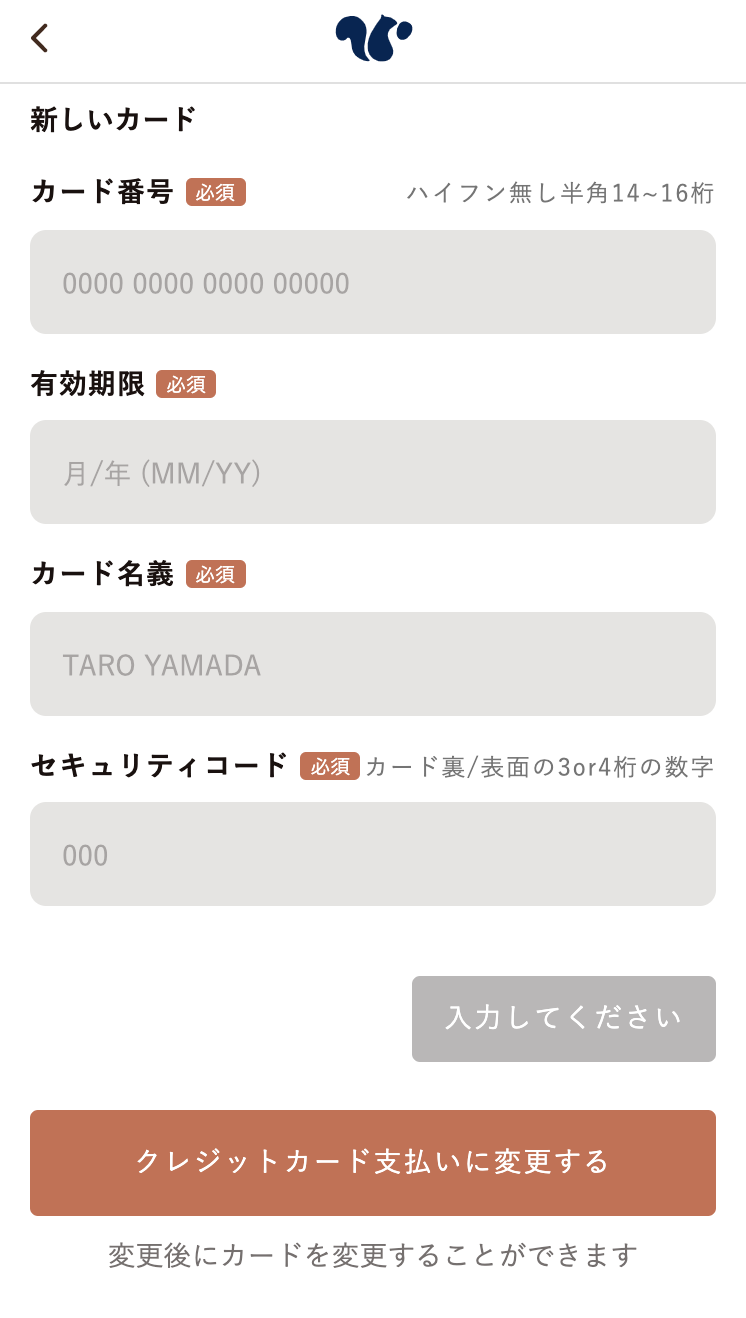This screenshot has height=1318, width=746.
Task: Focus the 有効期限 MM/YY expiry field
Action: [373, 472]
